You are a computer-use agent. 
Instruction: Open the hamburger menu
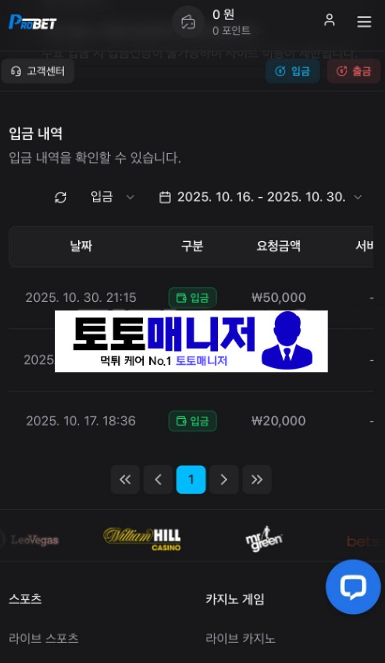tap(364, 22)
